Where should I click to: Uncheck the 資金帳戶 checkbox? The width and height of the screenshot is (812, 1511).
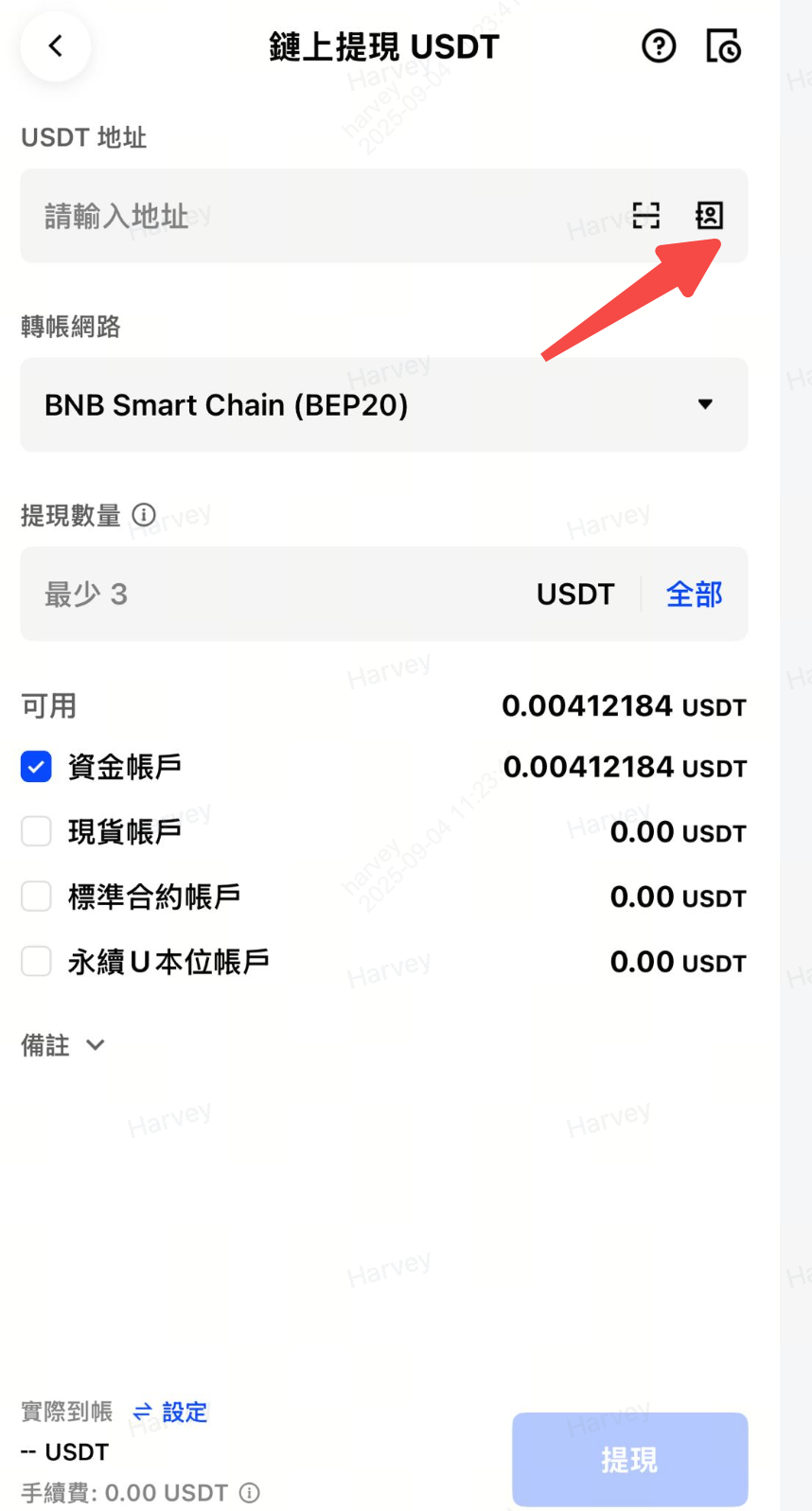click(36, 767)
